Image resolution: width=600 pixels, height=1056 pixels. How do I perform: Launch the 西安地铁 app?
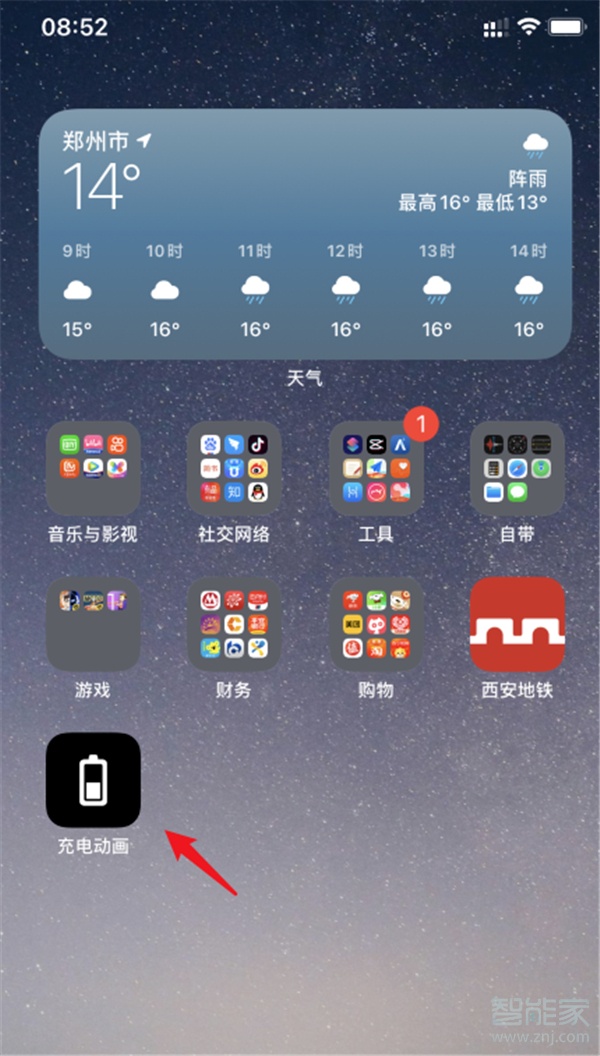coord(517,623)
